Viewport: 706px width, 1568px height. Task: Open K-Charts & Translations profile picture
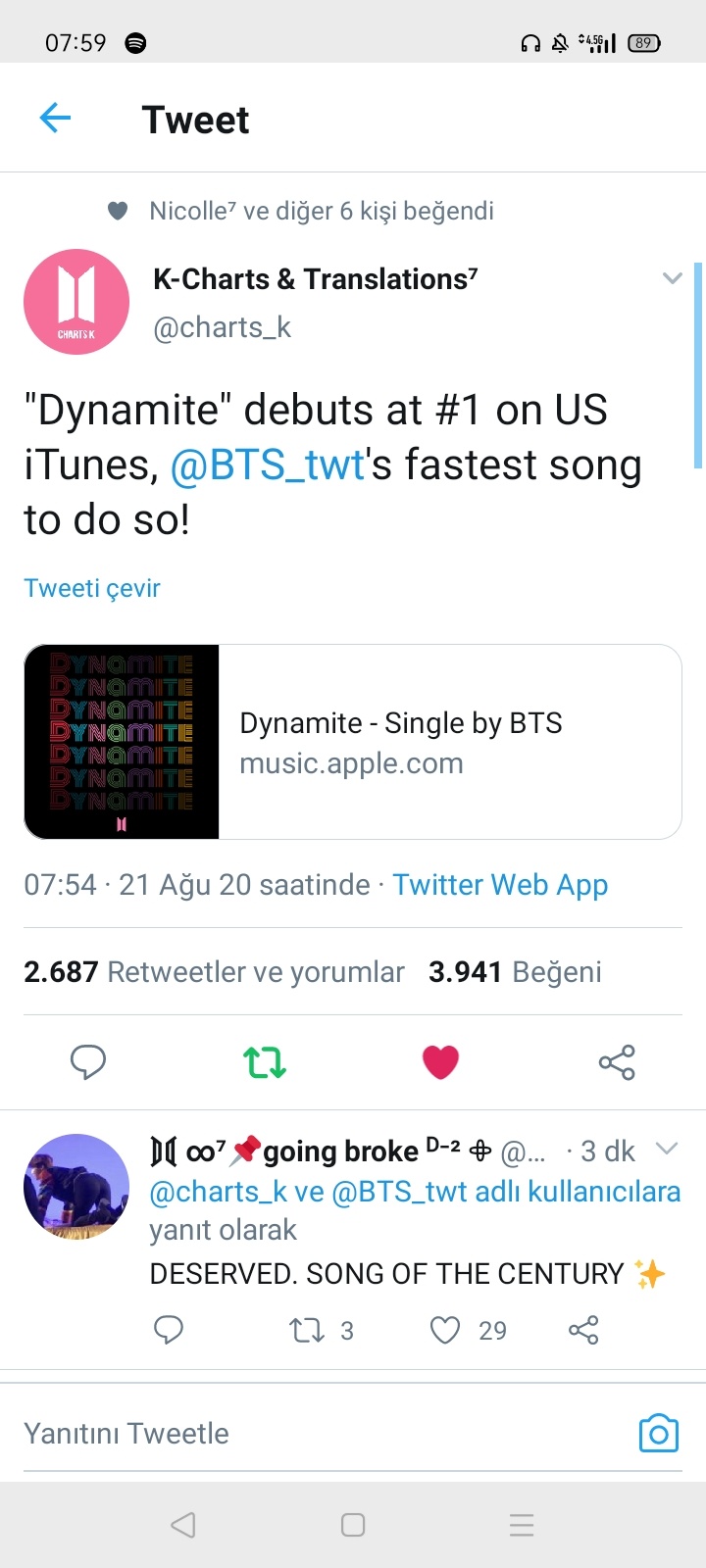click(76, 302)
